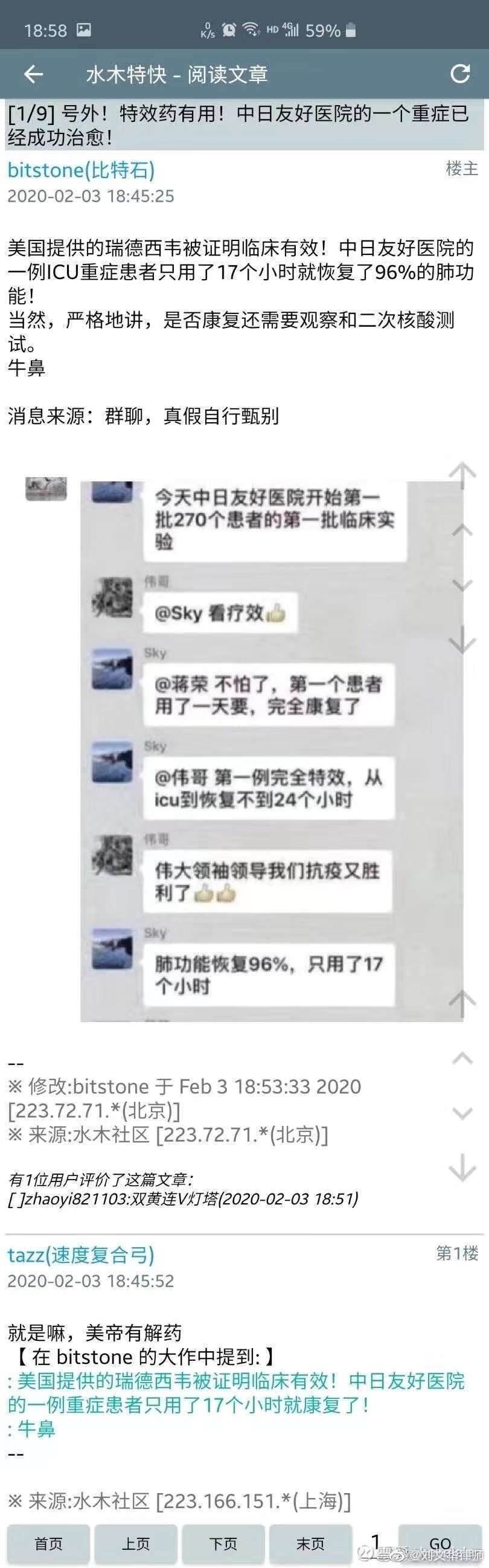View the embedded group chat screenshot

(x=272, y=751)
